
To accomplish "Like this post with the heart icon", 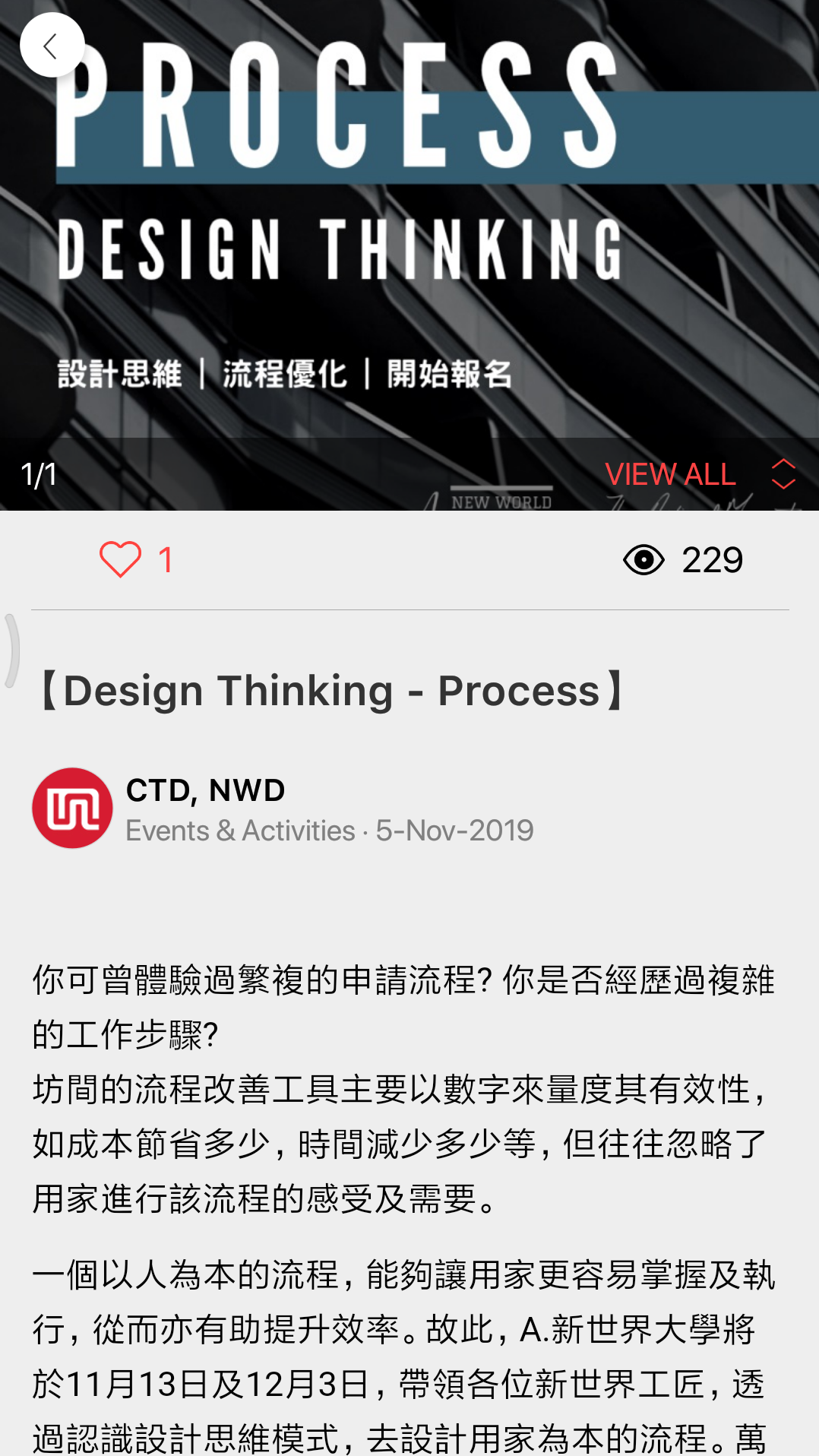I will pyautogui.click(x=120, y=560).
